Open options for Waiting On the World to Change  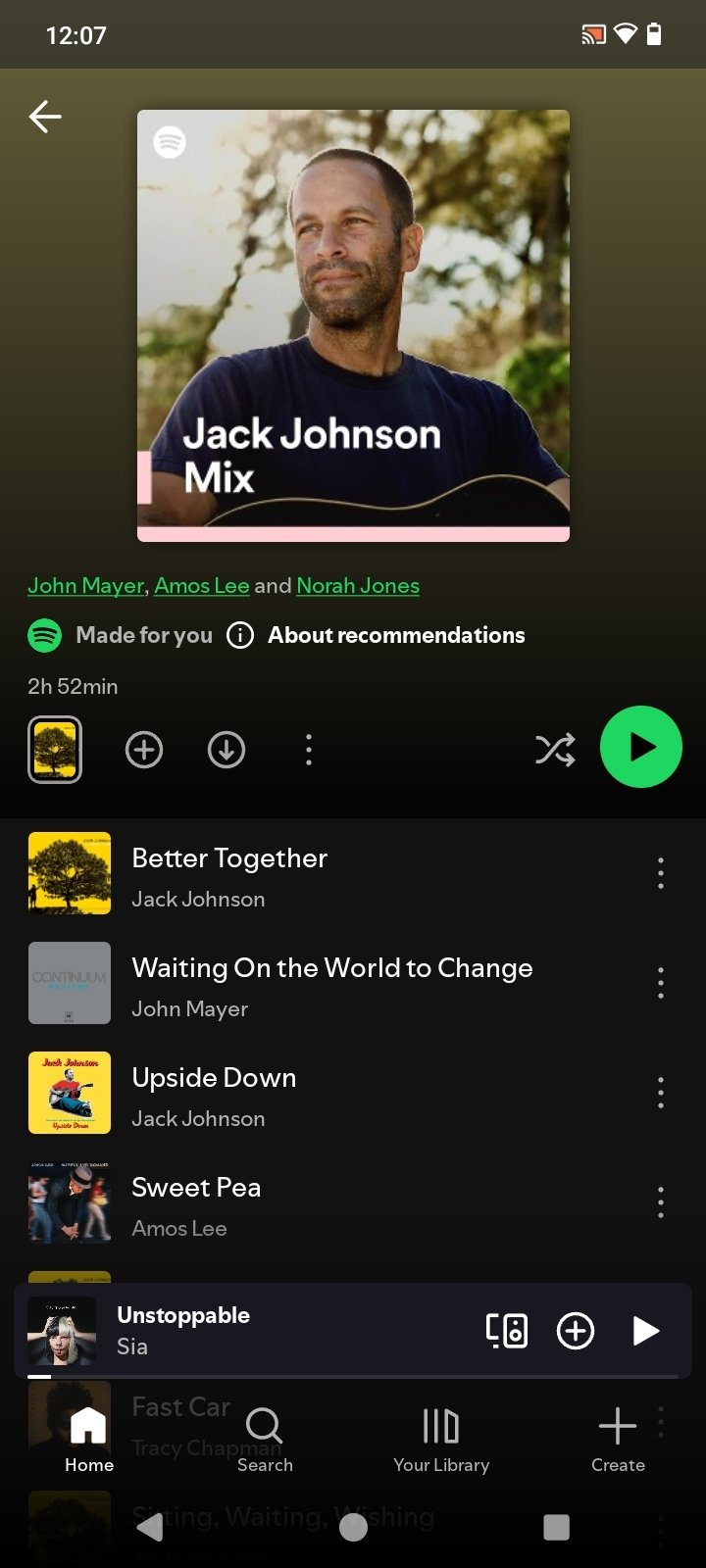pyautogui.click(x=661, y=983)
